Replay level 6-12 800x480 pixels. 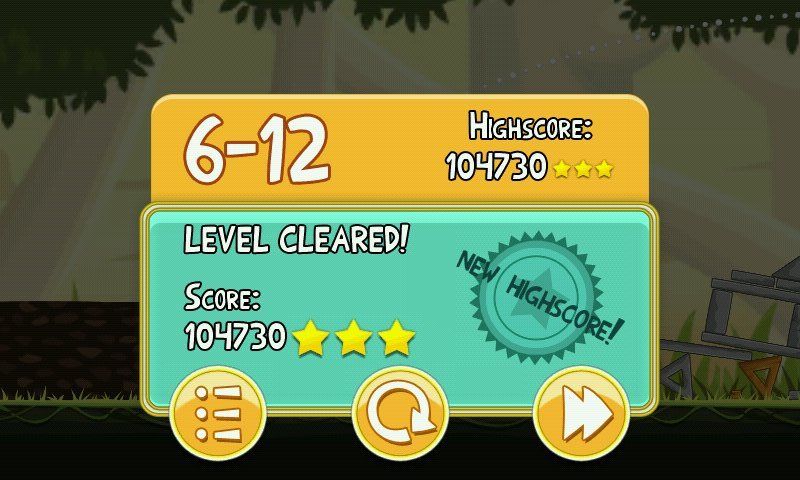pos(399,413)
